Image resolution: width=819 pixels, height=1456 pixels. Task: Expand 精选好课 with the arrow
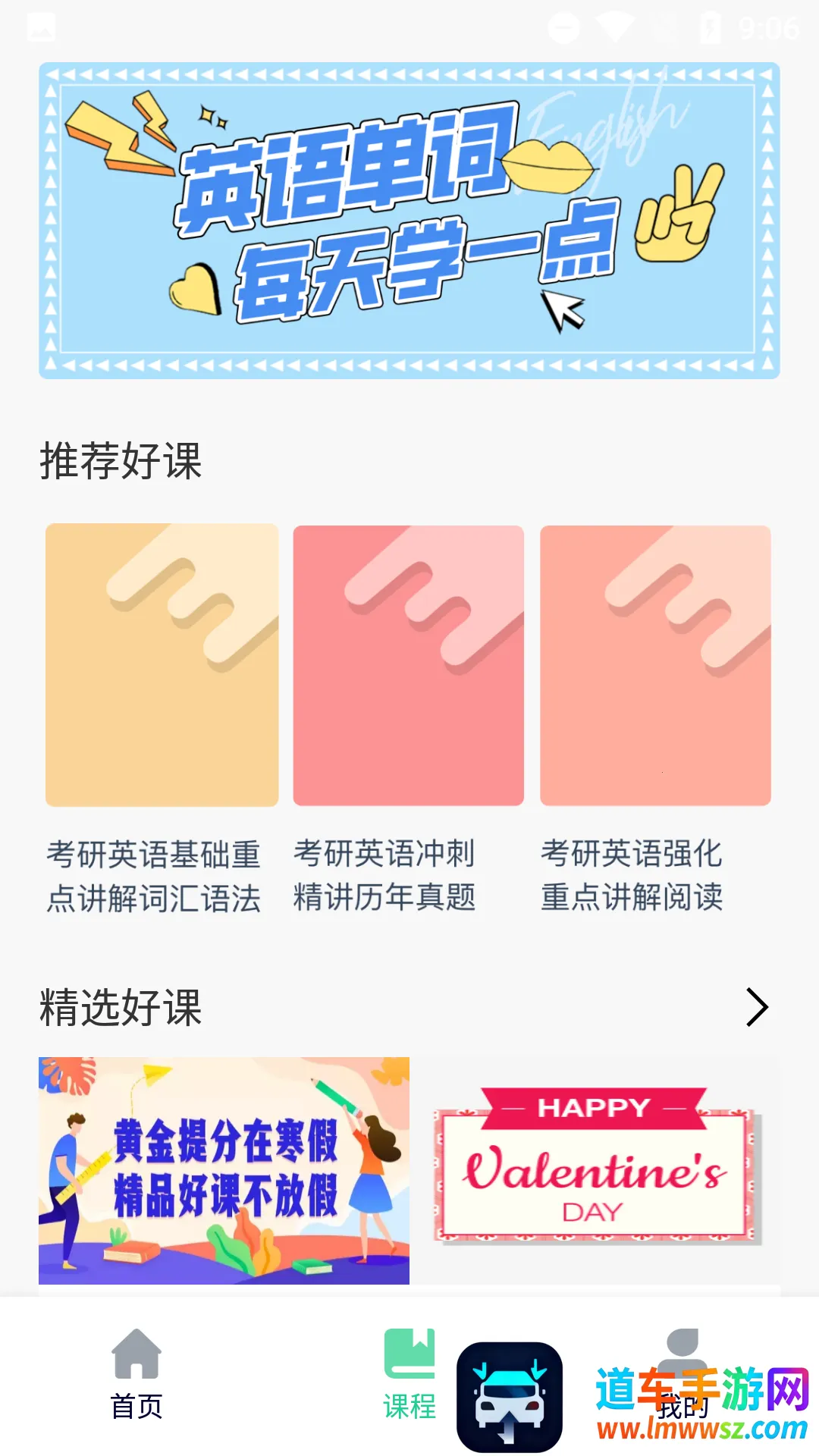point(757,1007)
